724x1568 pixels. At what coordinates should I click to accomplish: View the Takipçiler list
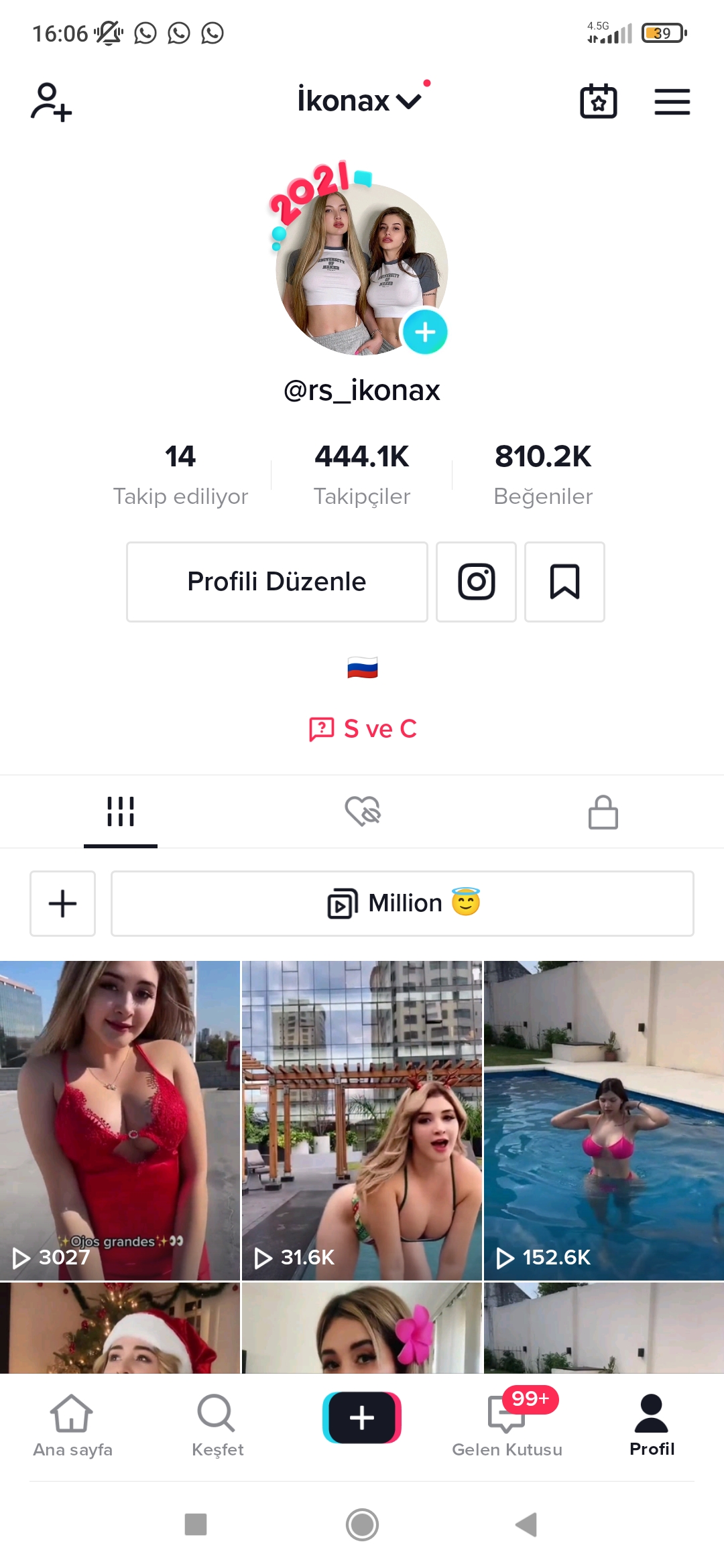[362, 474]
